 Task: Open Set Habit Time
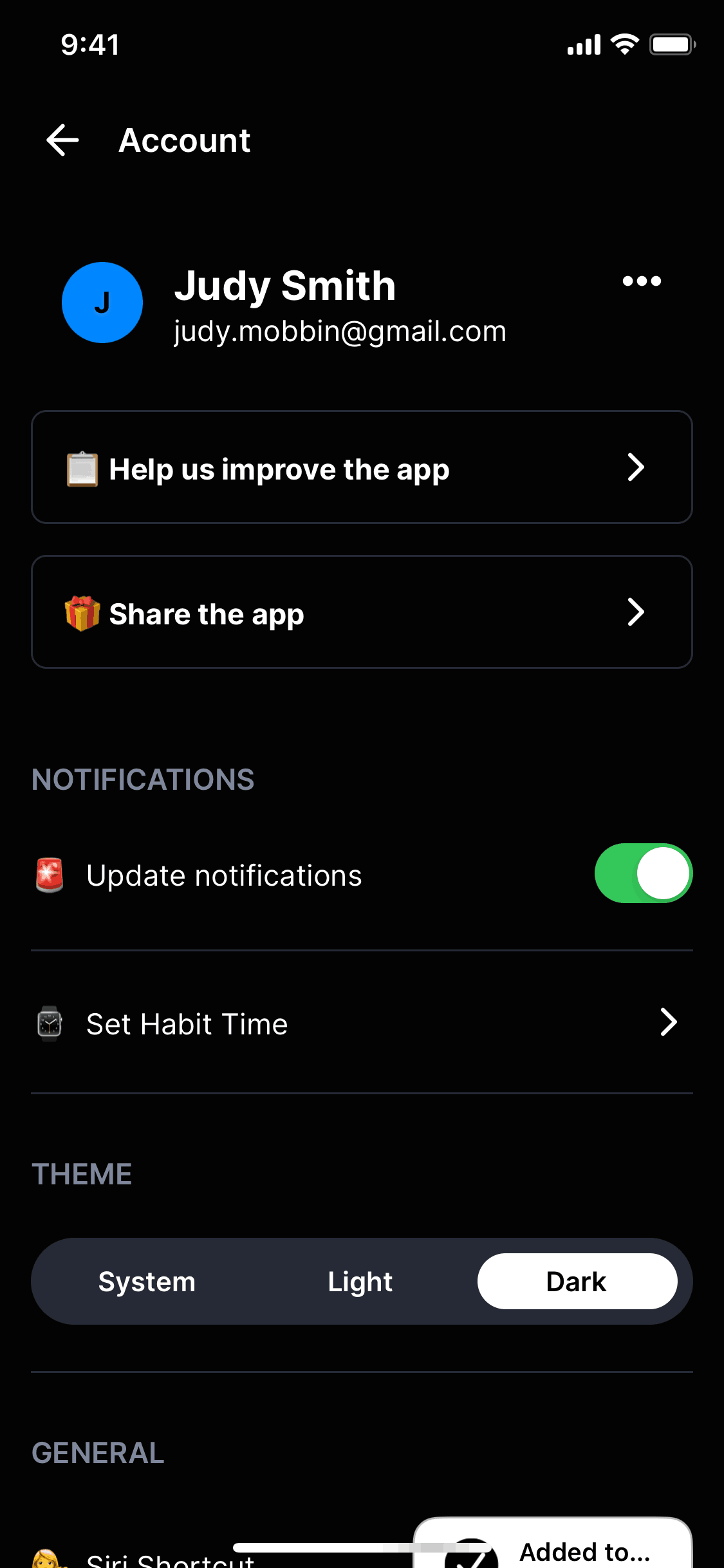click(x=362, y=1023)
